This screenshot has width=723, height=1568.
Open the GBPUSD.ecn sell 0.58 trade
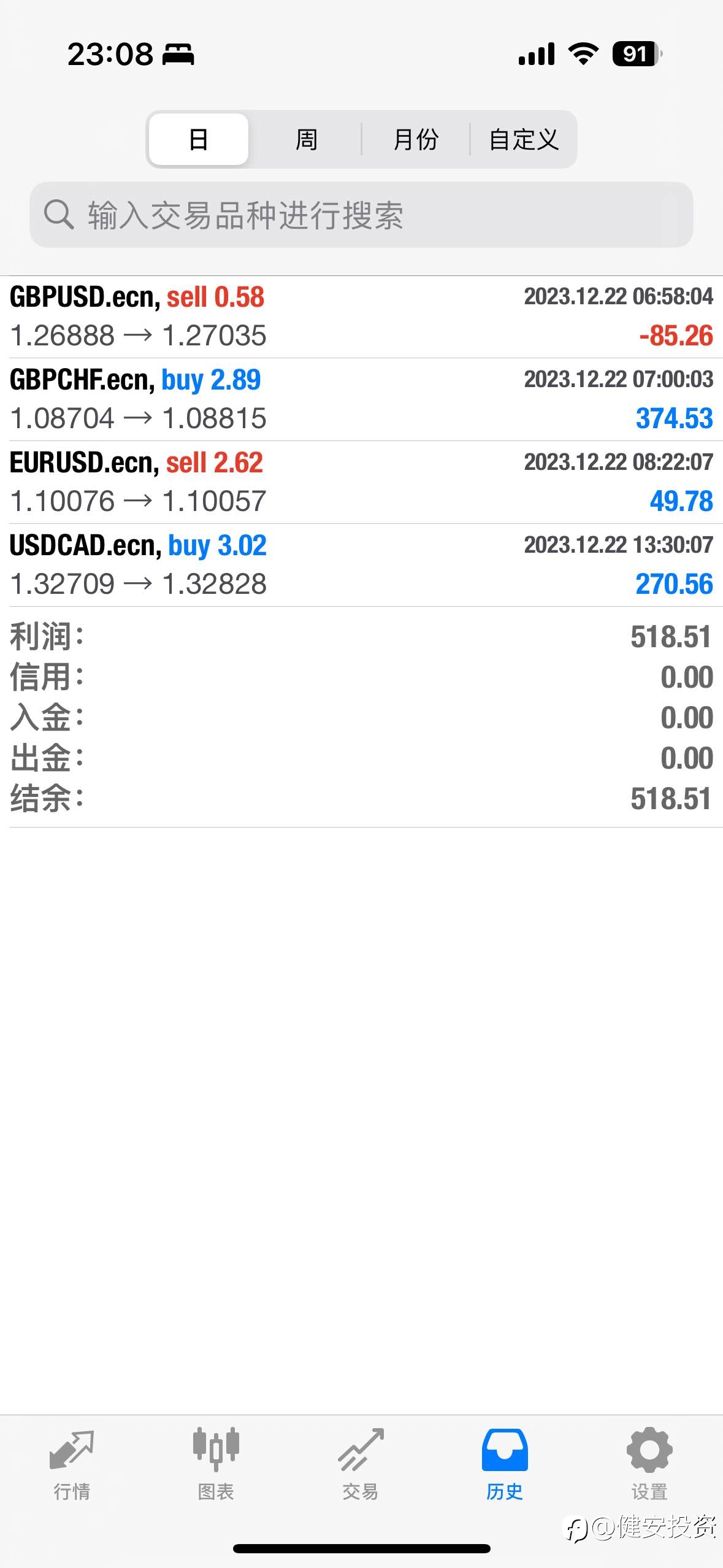tap(361, 317)
